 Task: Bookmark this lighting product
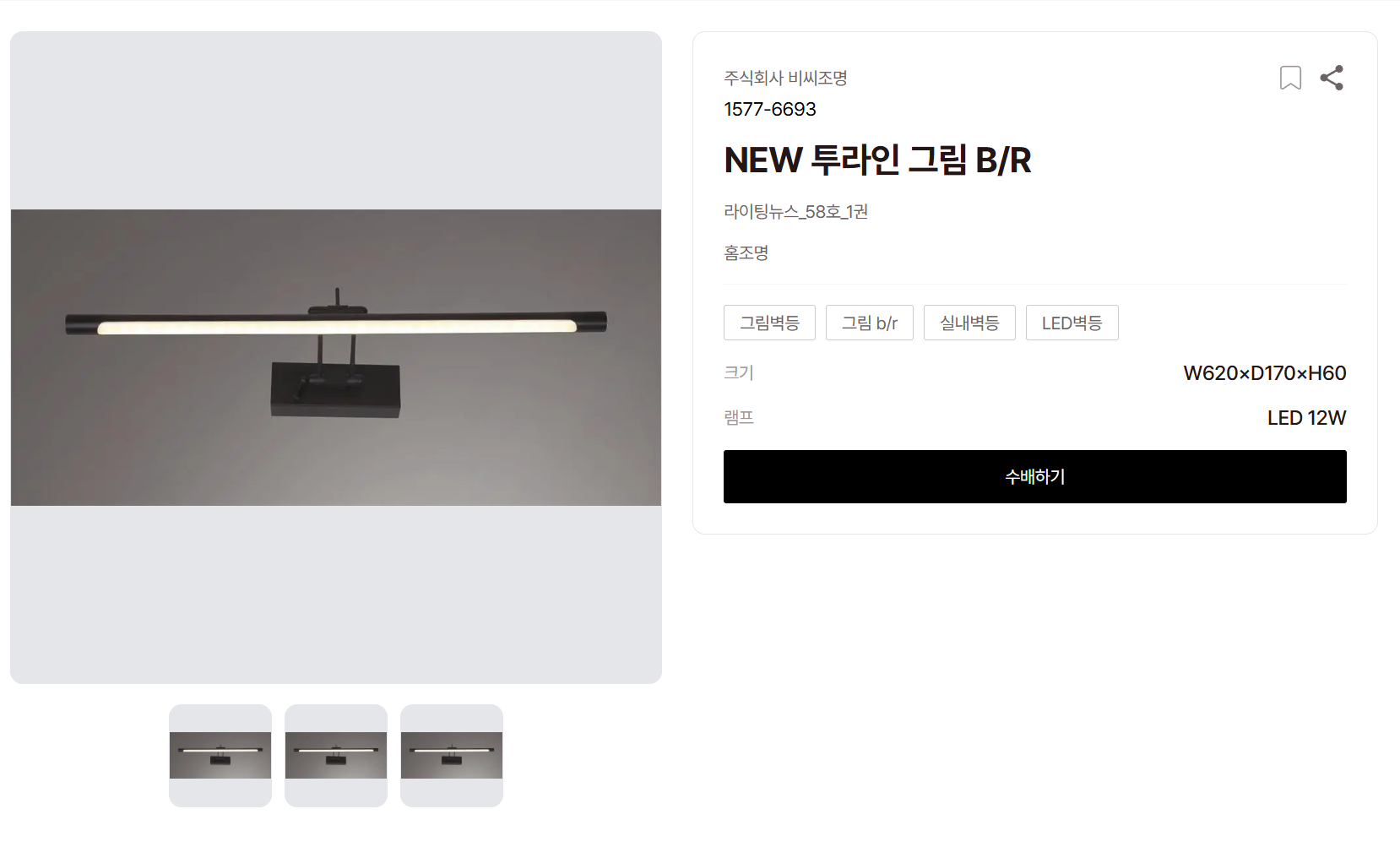coord(1290,78)
